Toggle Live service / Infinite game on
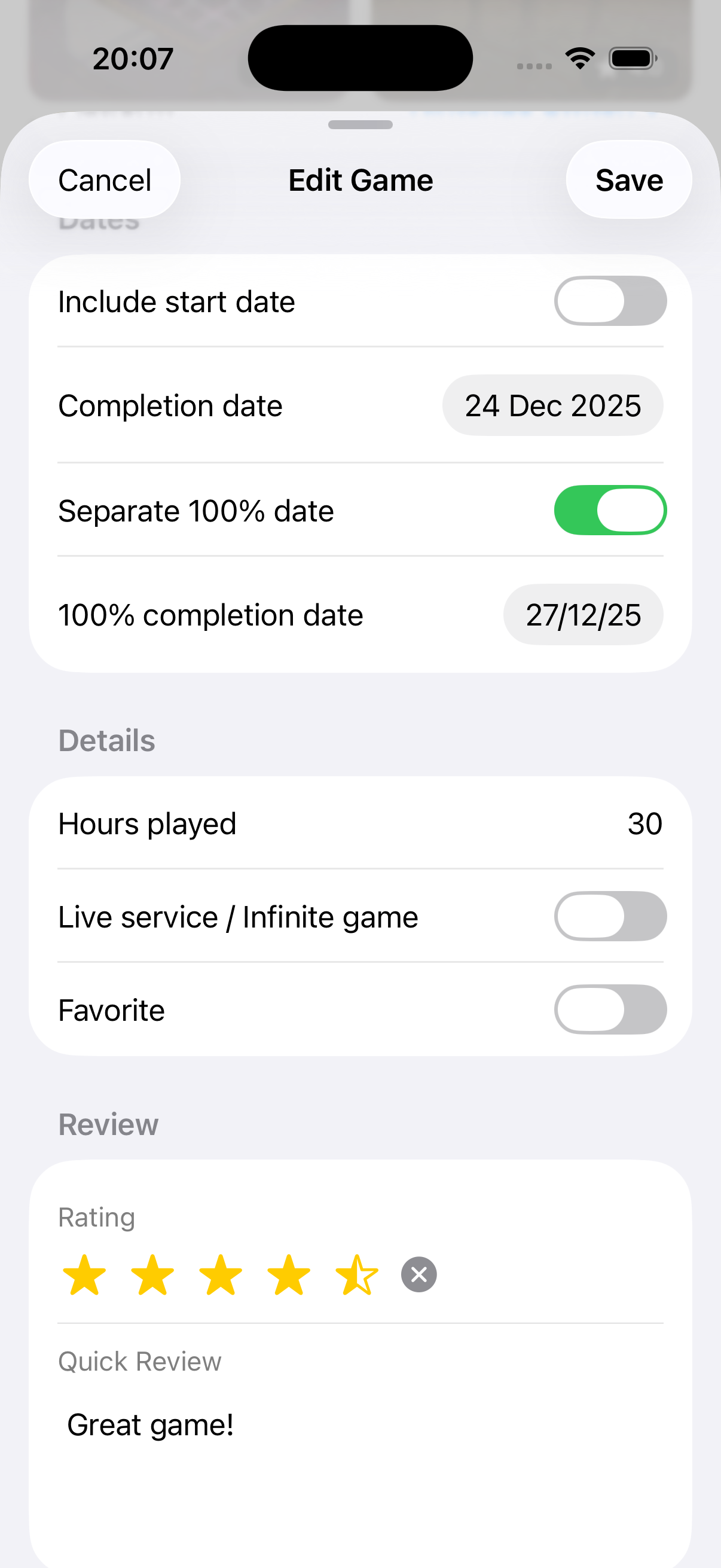The width and height of the screenshot is (721, 1568). point(610,916)
